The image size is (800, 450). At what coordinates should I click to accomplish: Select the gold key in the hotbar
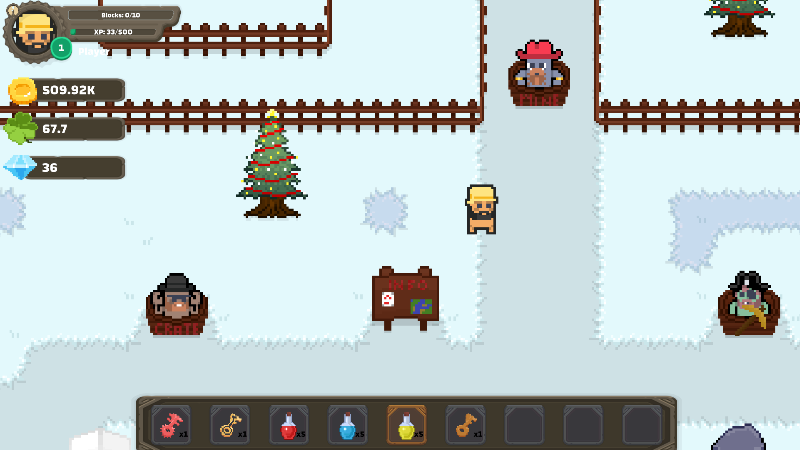230,424
